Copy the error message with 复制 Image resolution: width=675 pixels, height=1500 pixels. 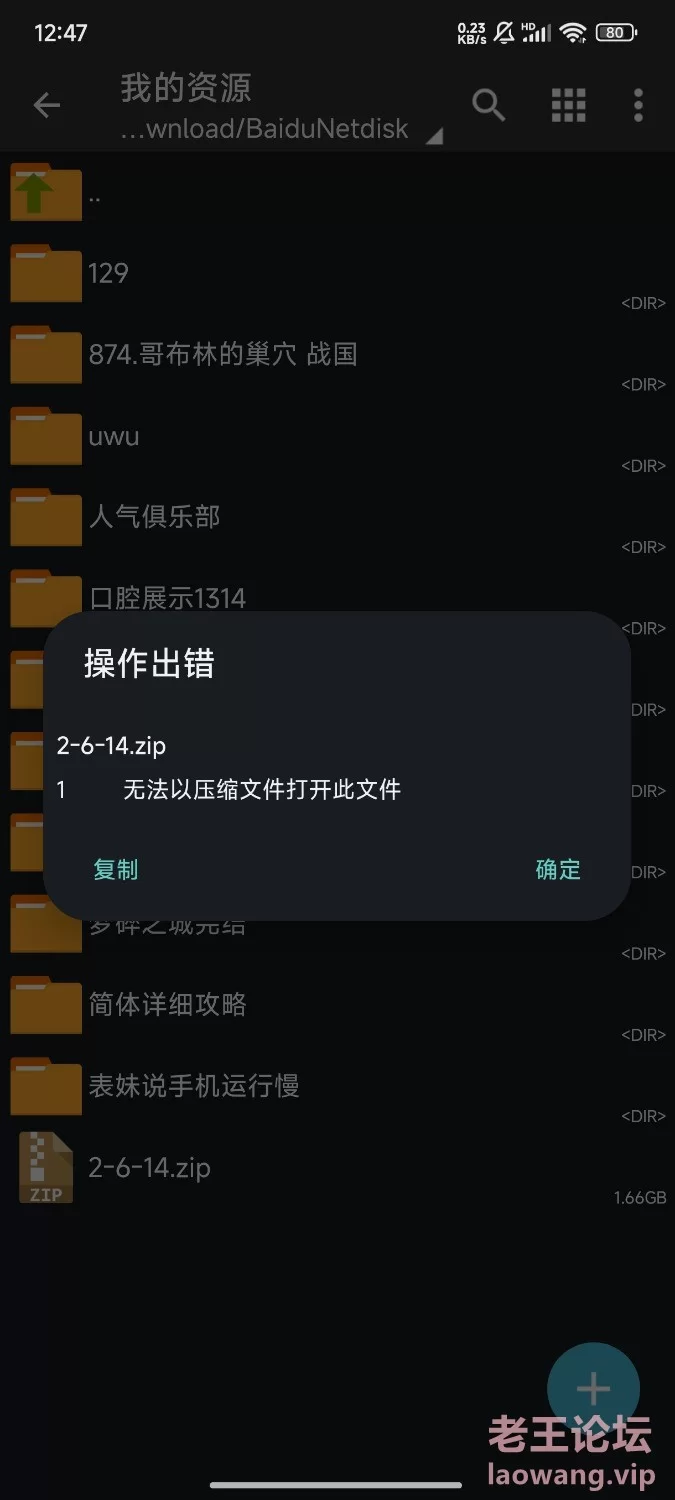[x=116, y=870]
